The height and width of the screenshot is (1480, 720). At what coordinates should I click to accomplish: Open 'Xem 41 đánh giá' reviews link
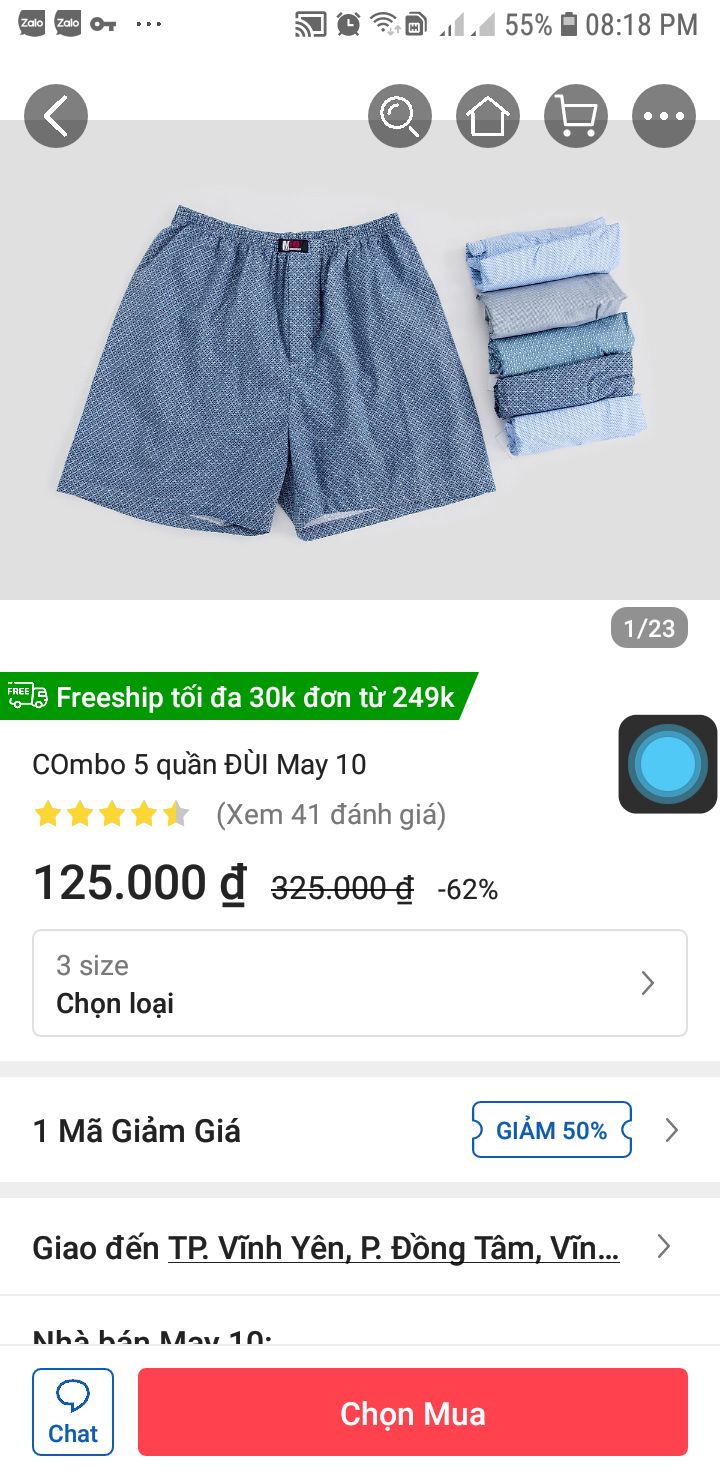(332, 814)
